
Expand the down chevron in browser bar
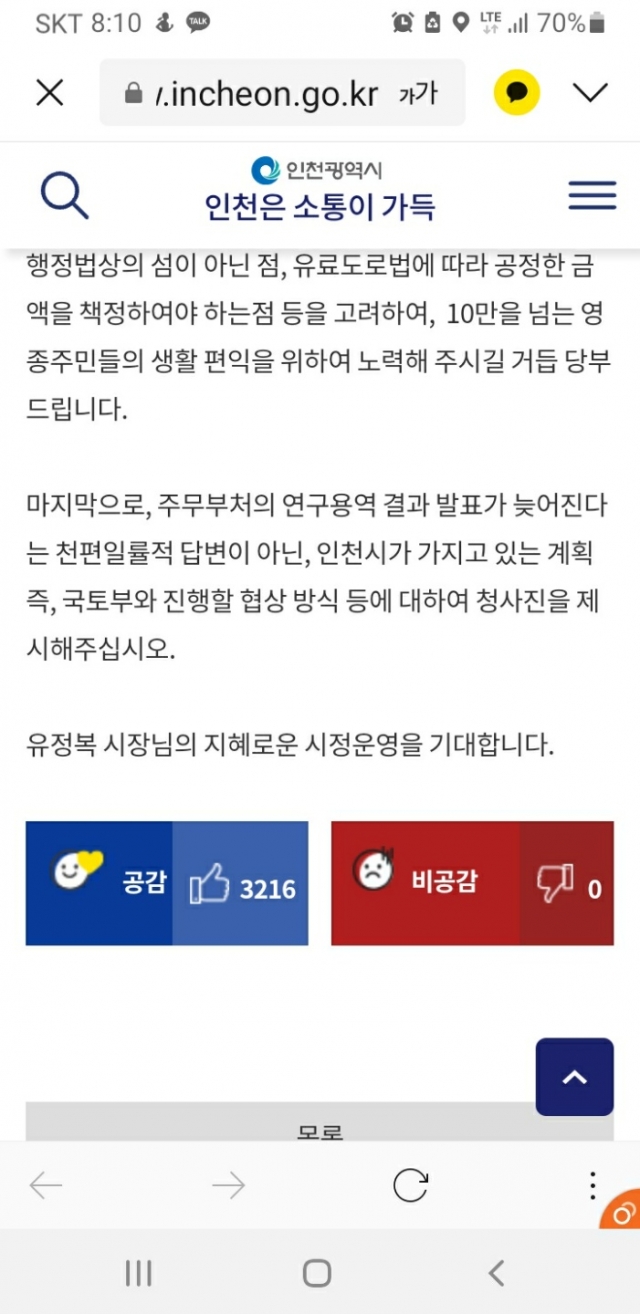pyautogui.click(x=590, y=93)
